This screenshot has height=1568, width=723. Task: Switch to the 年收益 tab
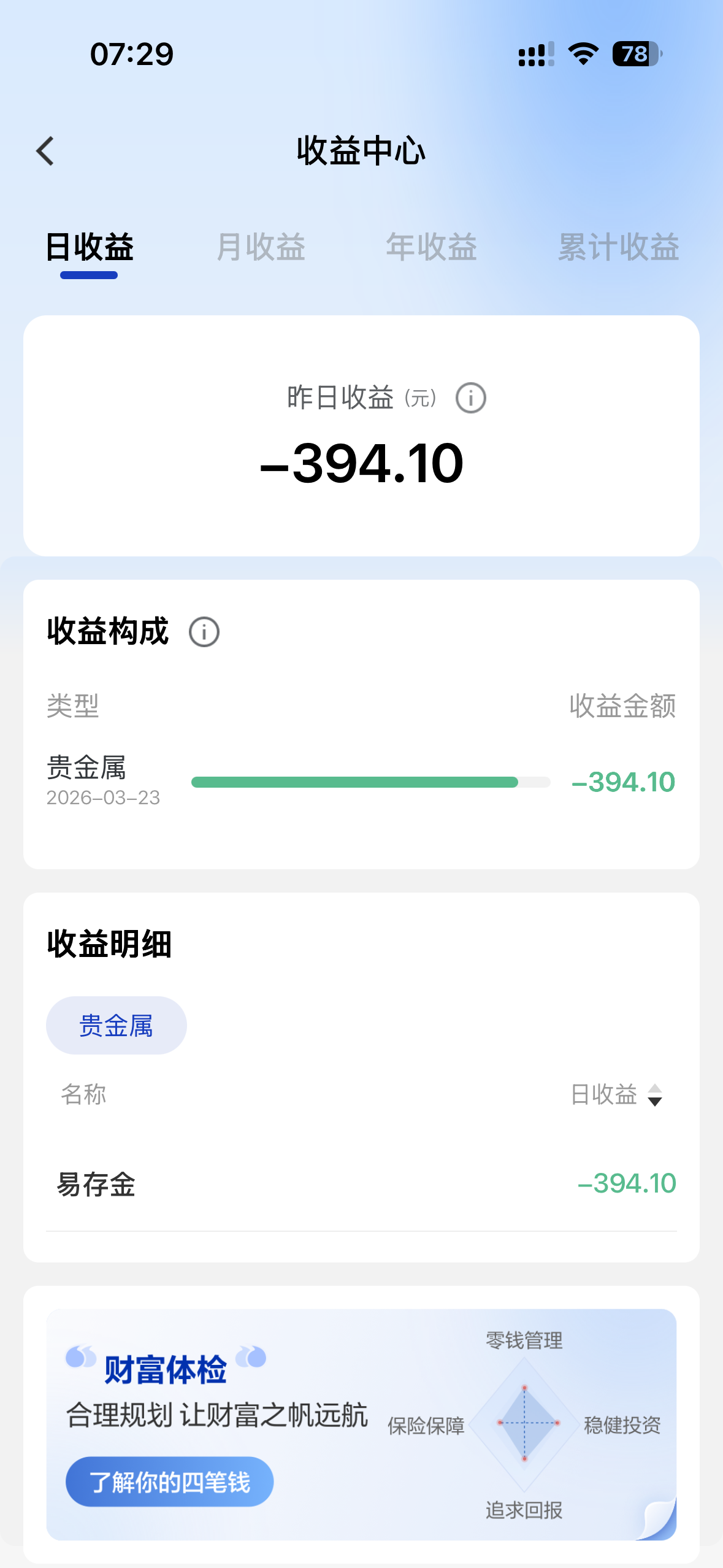point(431,247)
